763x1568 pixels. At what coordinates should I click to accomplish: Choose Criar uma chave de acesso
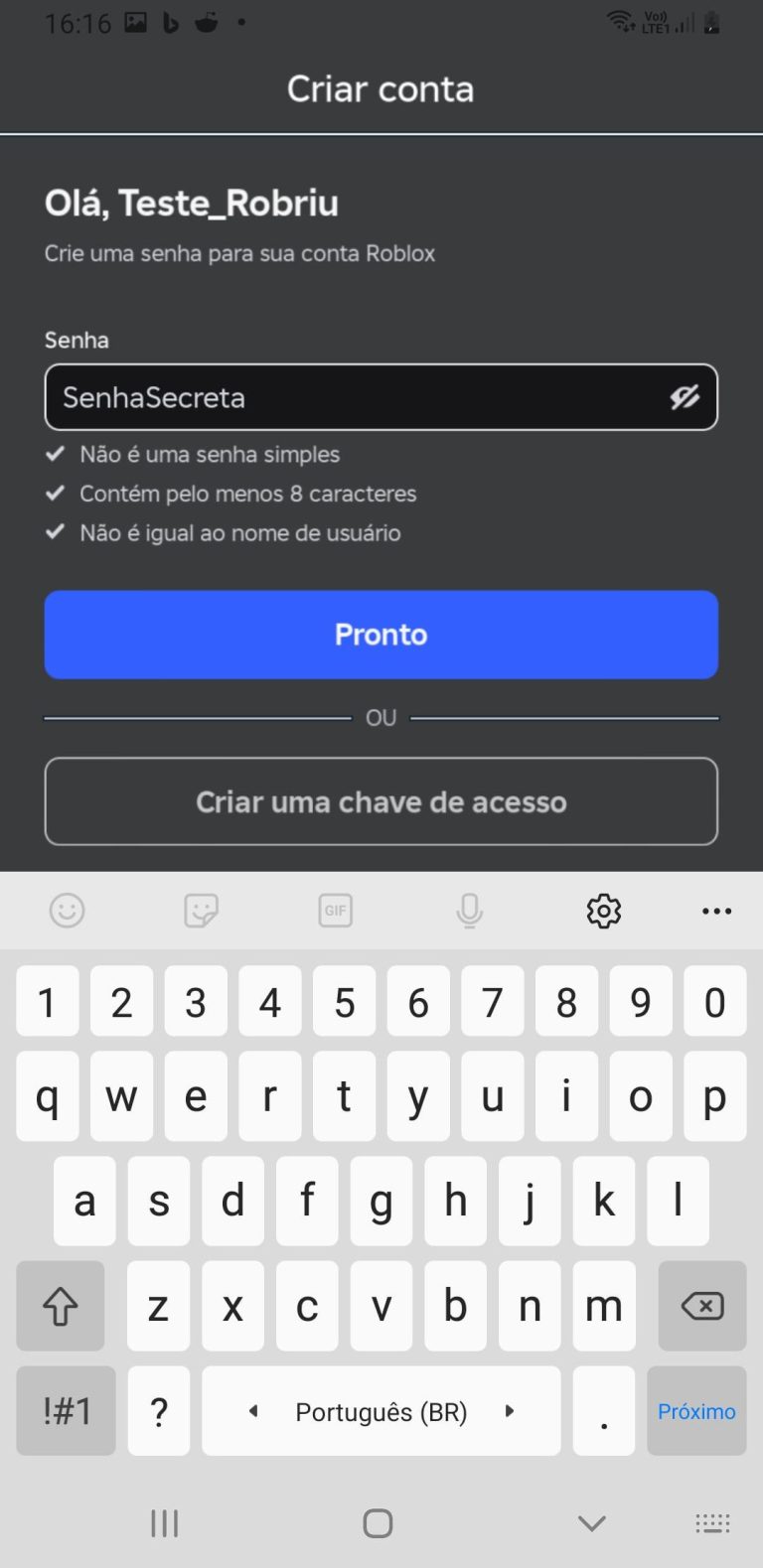(381, 801)
